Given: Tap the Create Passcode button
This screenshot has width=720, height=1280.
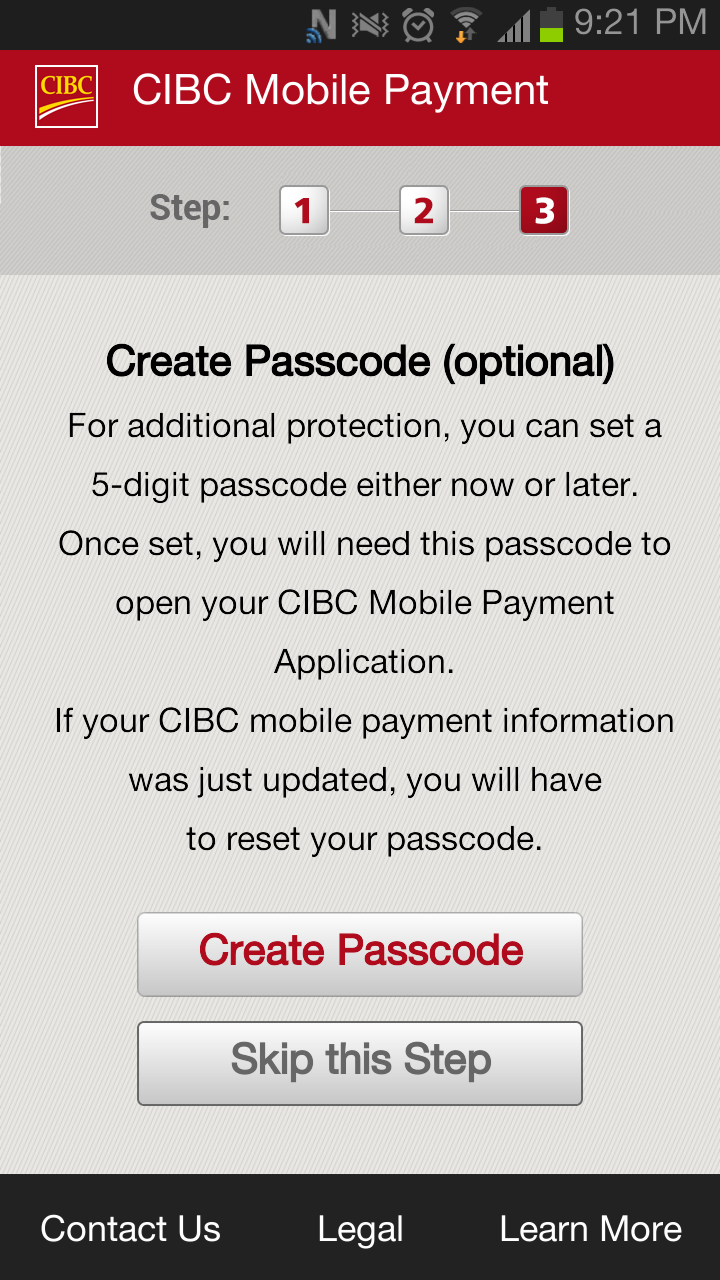Looking at the screenshot, I should [x=360, y=954].
